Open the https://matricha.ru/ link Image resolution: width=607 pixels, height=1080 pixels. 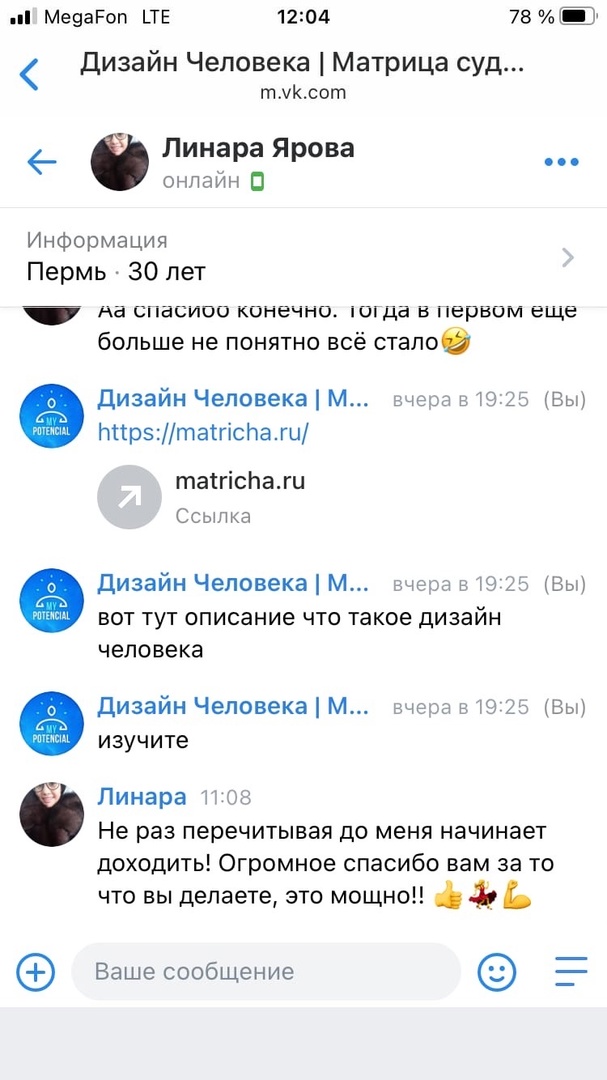[203, 433]
